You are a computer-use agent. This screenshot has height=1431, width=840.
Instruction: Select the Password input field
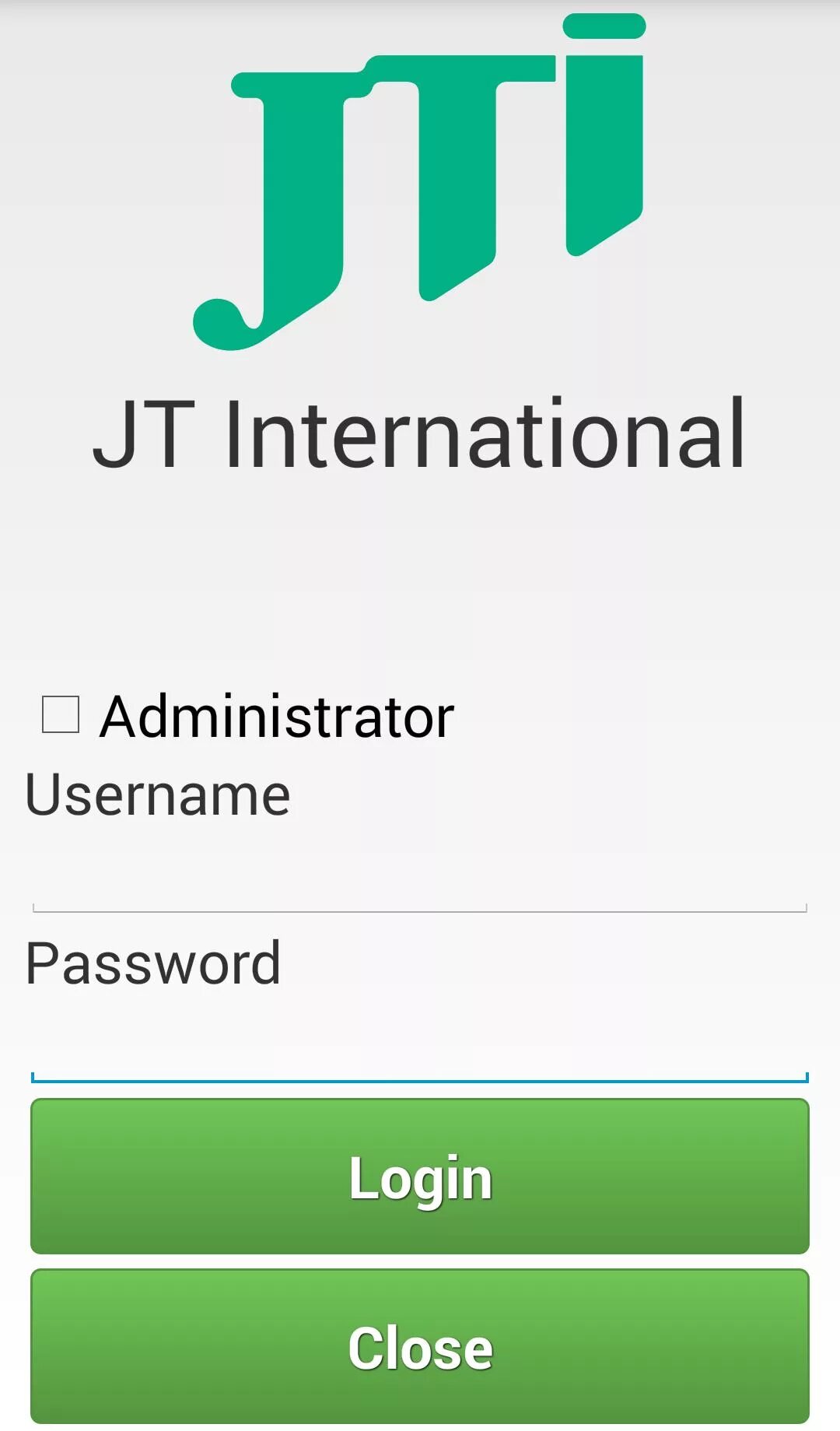click(x=420, y=1047)
